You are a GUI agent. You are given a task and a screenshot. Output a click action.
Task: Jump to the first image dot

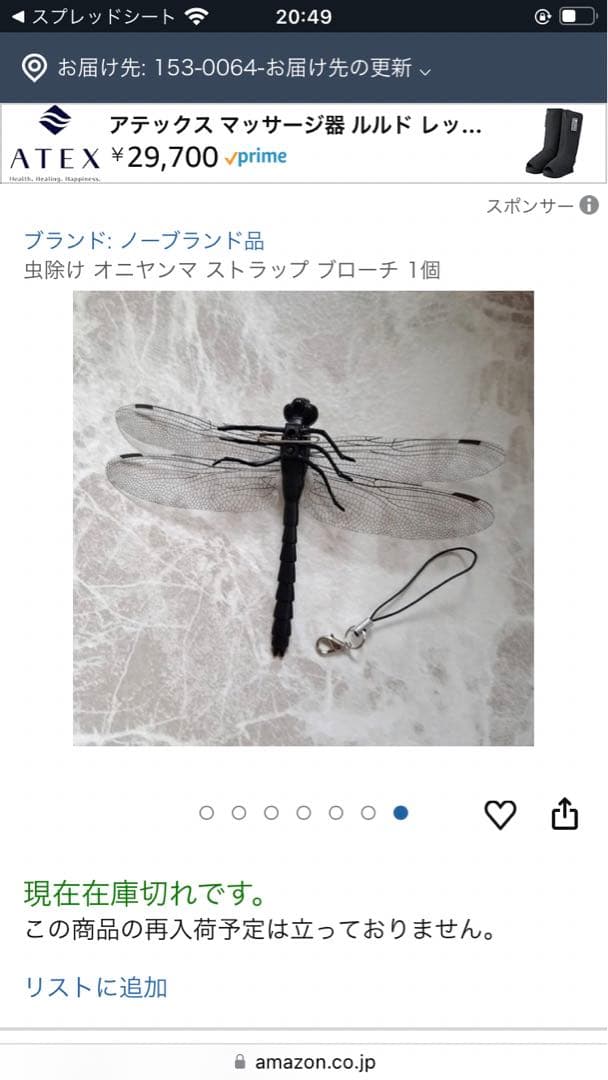click(x=207, y=813)
